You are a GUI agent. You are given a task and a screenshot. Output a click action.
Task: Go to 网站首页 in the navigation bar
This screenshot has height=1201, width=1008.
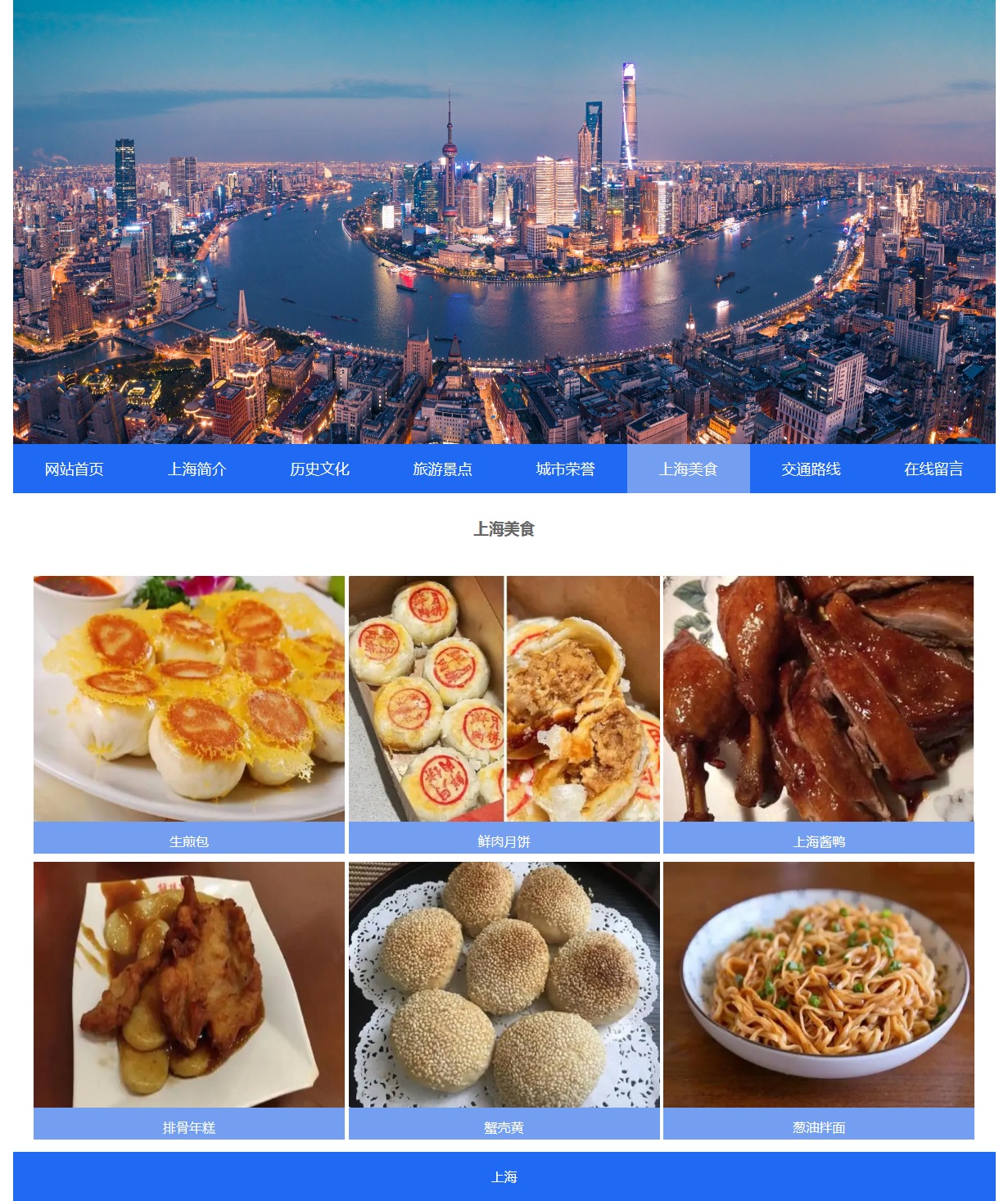pyautogui.click(x=75, y=469)
